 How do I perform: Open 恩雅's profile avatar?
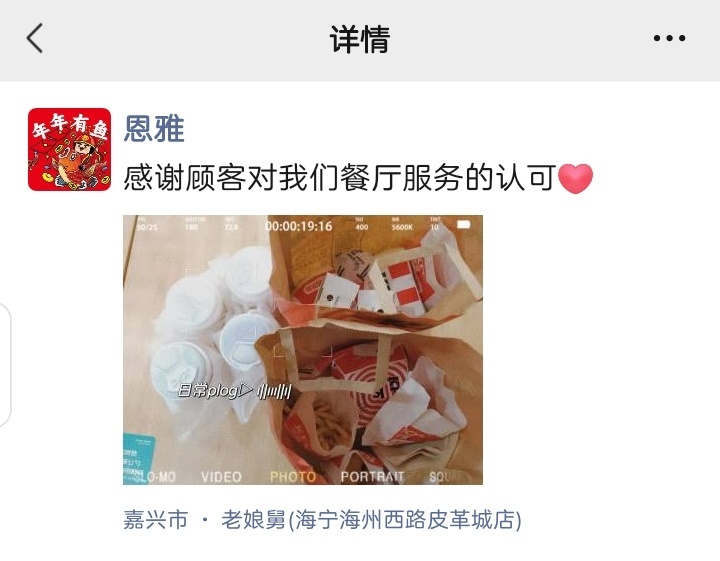pos(69,149)
